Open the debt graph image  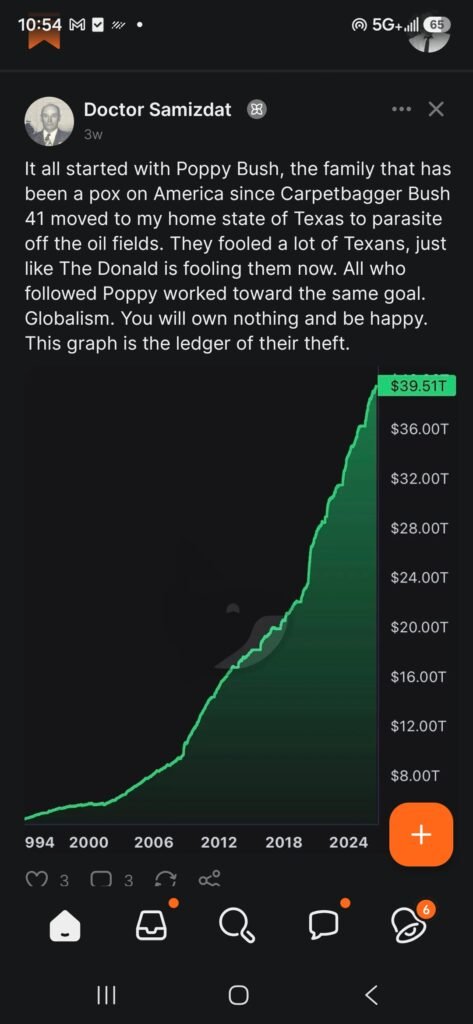coord(239,604)
